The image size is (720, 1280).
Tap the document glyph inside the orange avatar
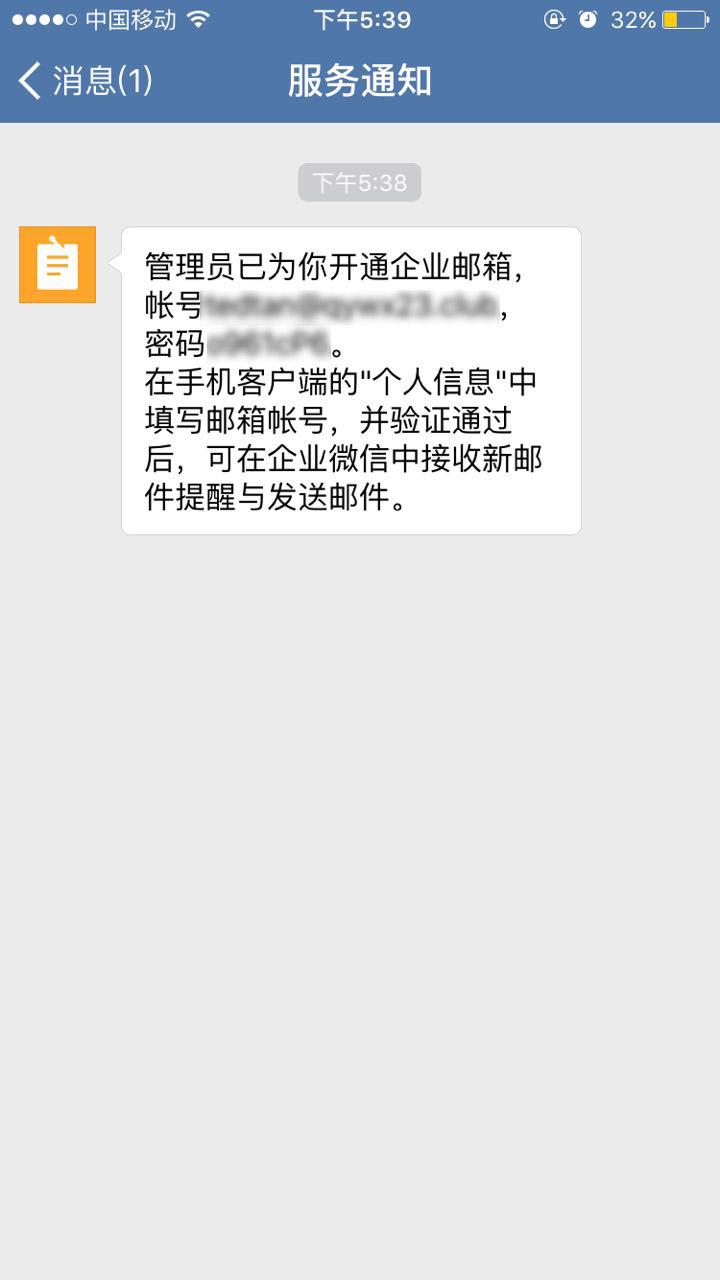point(57,263)
